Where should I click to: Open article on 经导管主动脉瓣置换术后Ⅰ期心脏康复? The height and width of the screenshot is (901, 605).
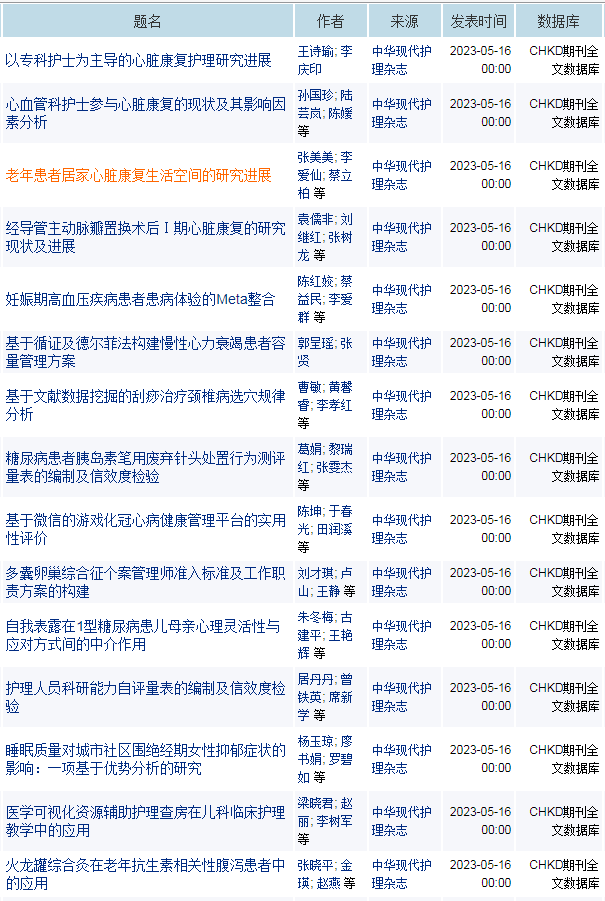(145, 237)
